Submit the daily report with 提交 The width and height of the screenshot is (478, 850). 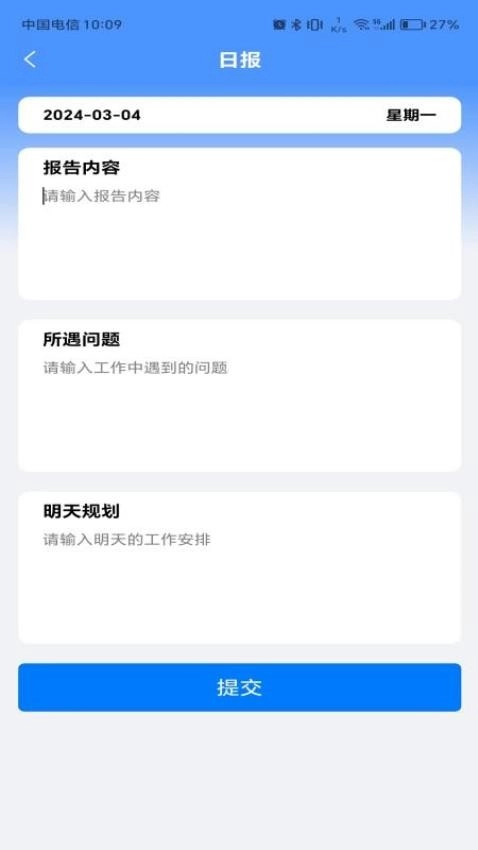[x=239, y=687]
